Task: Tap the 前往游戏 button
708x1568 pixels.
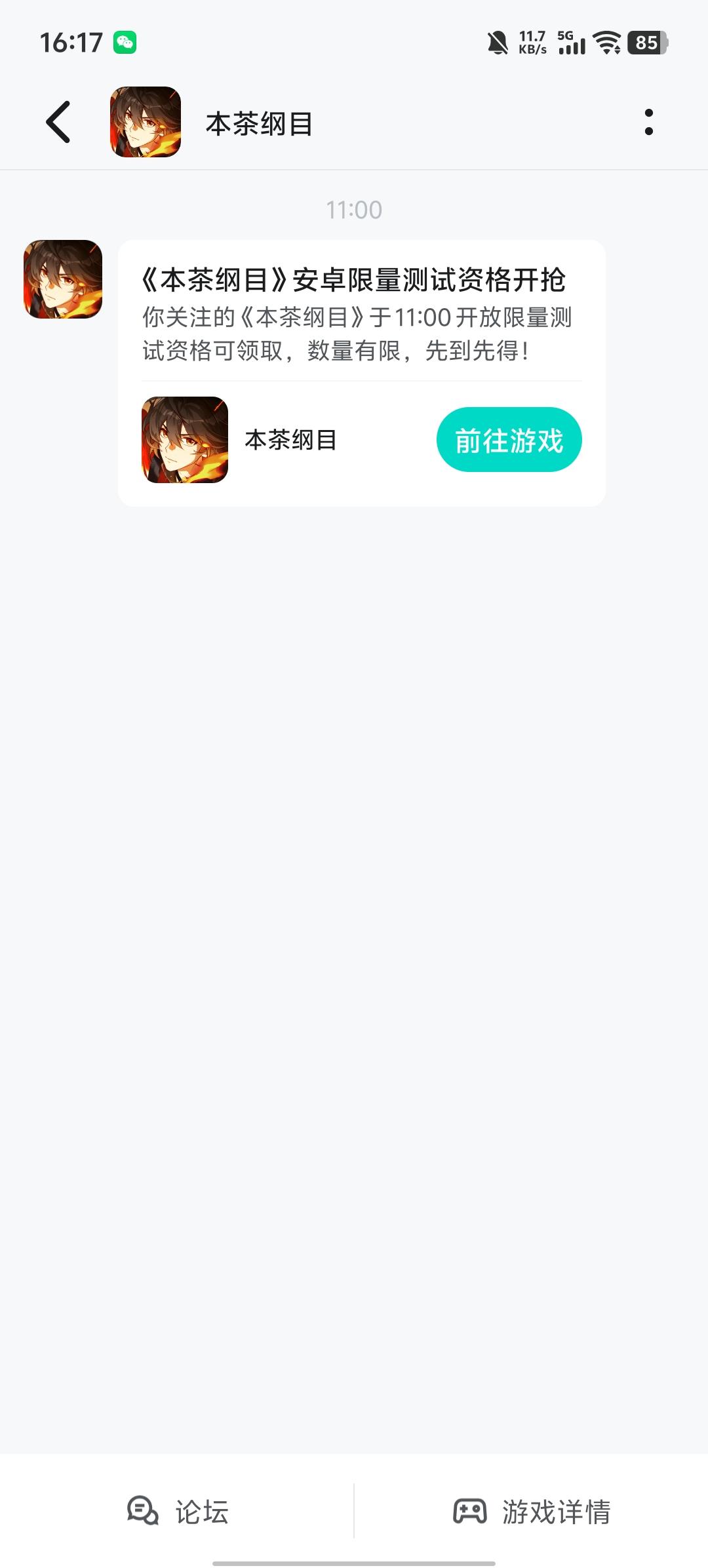Action: 509,440
